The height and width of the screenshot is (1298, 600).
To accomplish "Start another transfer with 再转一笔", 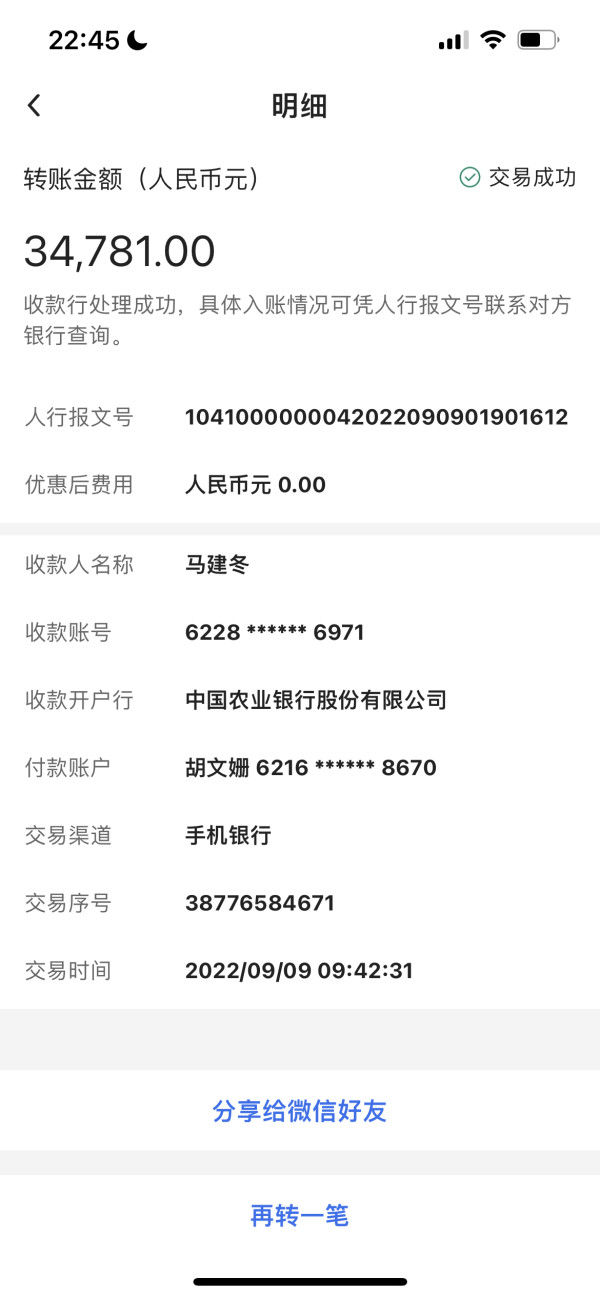I will 300,1216.
